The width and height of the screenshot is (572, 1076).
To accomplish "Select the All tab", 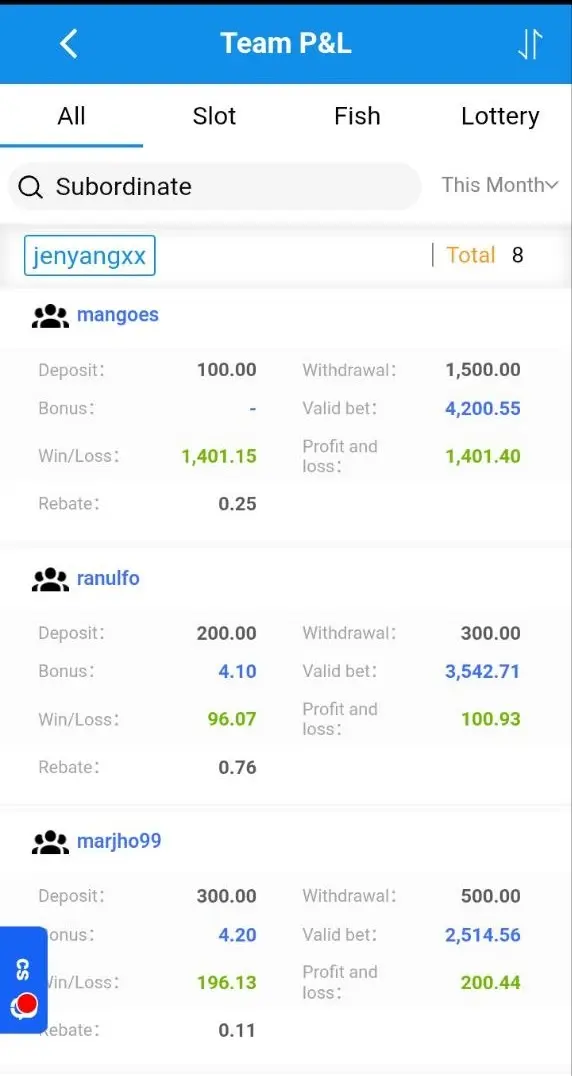I will [71, 116].
